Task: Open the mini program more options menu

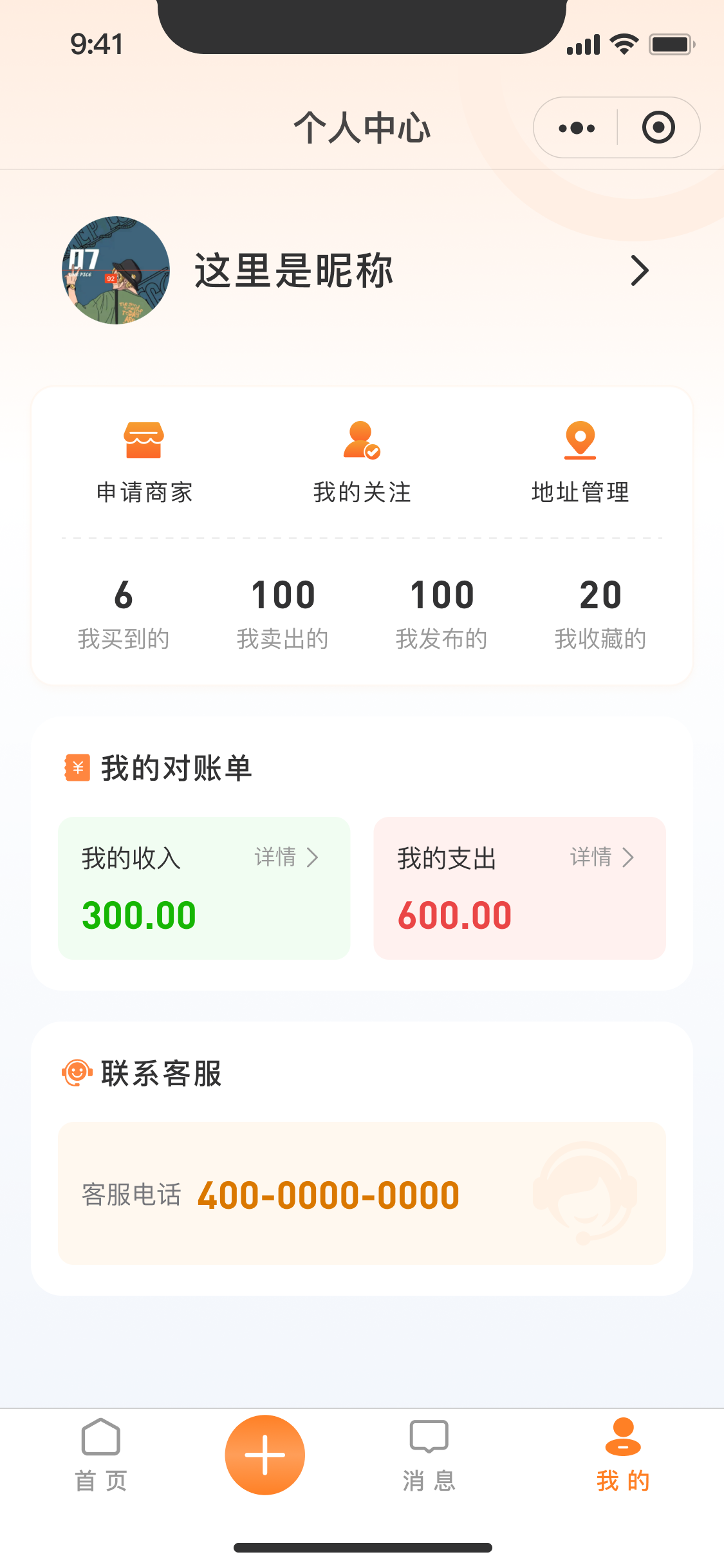Action: (577, 128)
